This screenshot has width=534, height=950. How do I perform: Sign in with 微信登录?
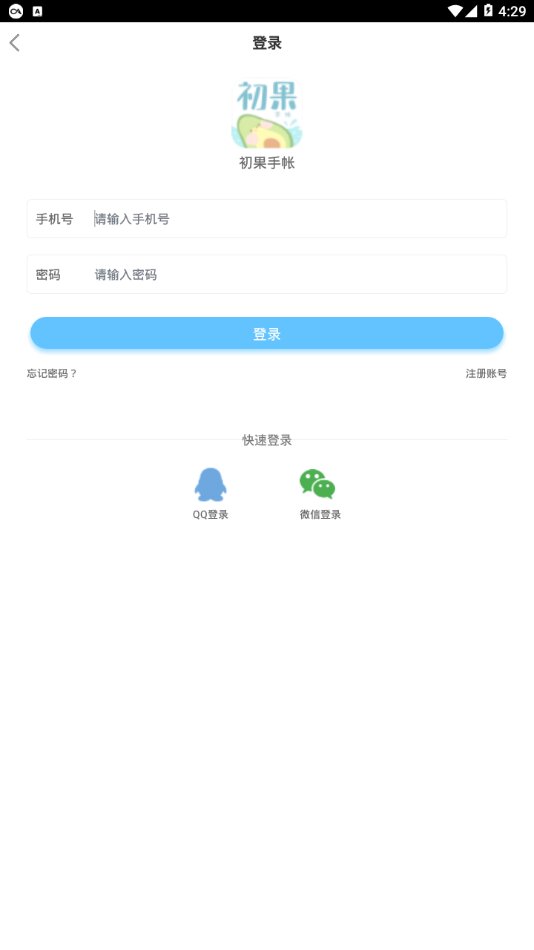point(320,493)
